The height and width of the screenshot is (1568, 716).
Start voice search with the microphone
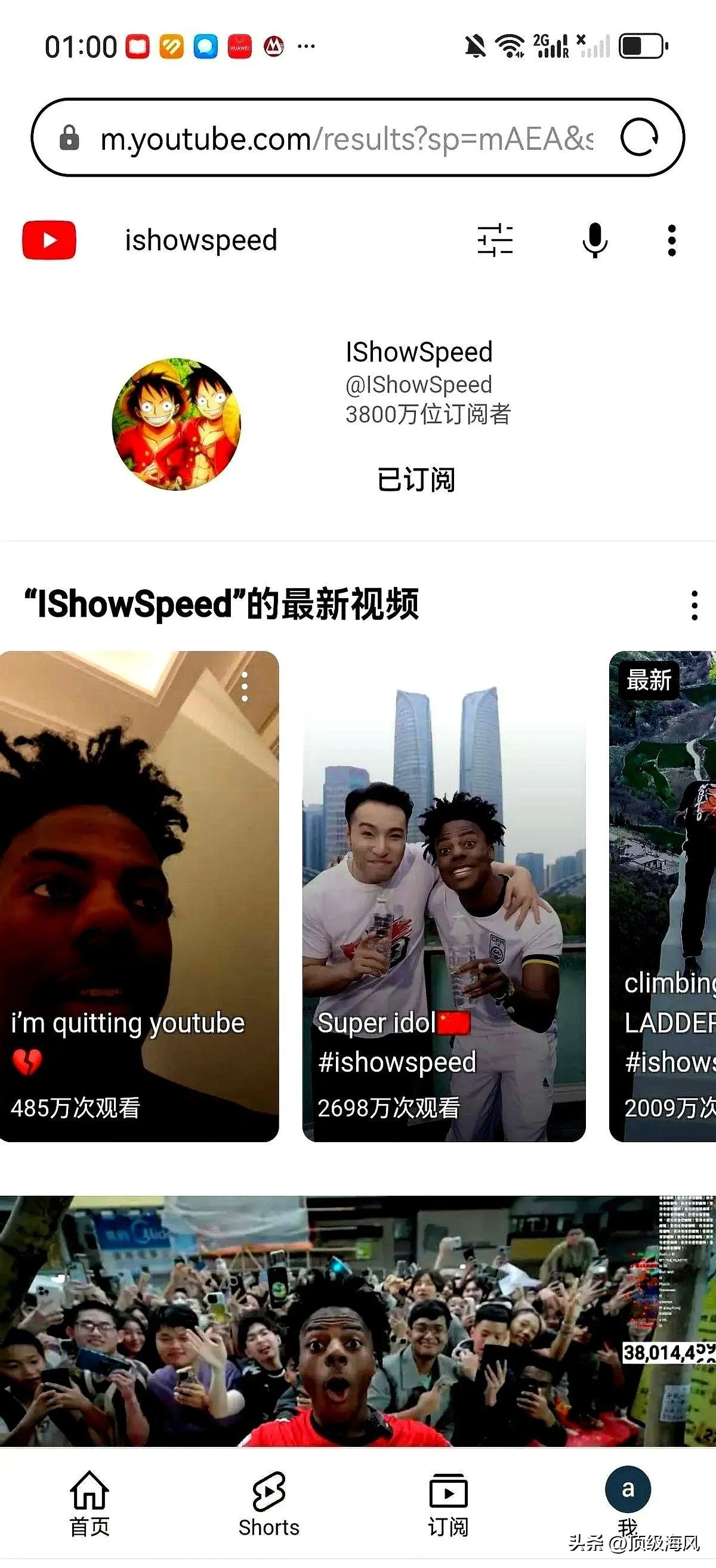coord(595,240)
